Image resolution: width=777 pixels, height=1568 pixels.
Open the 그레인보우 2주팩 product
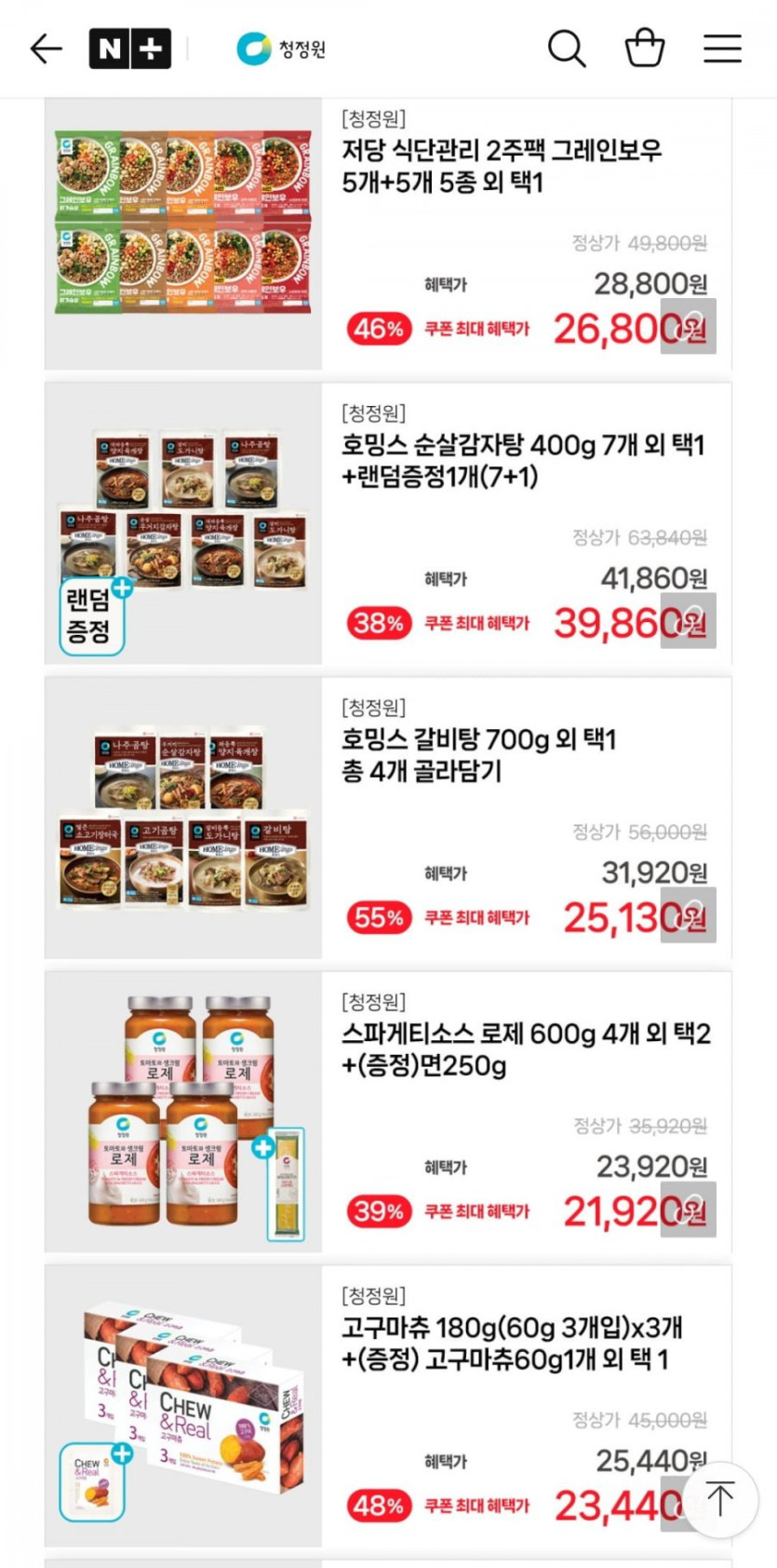click(x=501, y=166)
